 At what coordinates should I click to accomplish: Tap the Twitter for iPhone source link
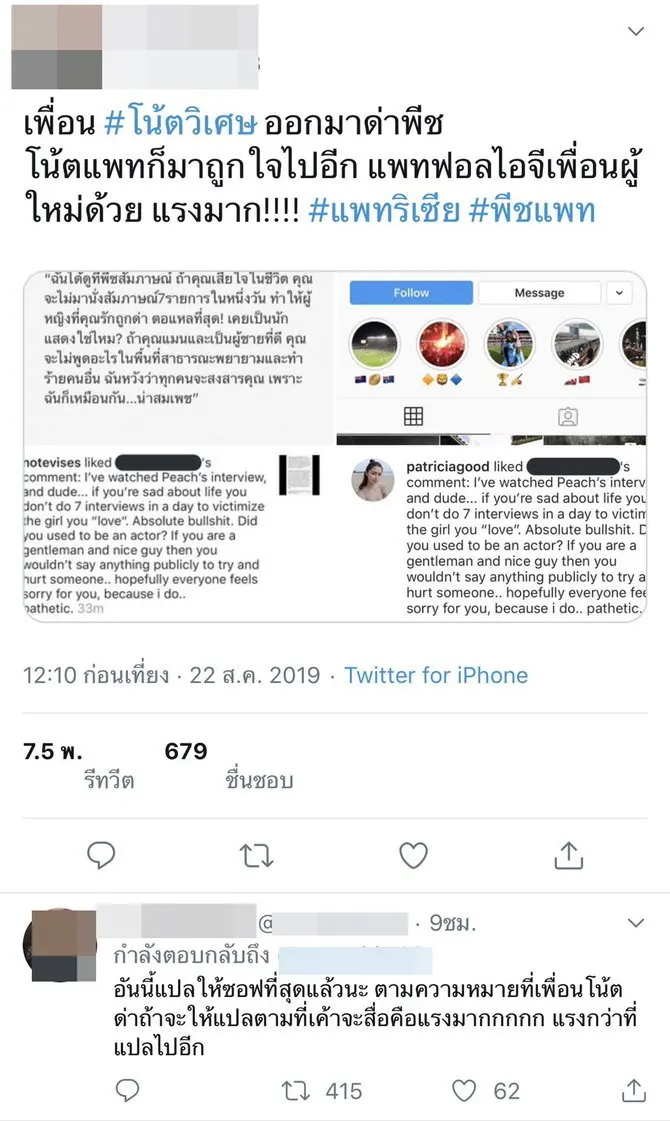436,675
